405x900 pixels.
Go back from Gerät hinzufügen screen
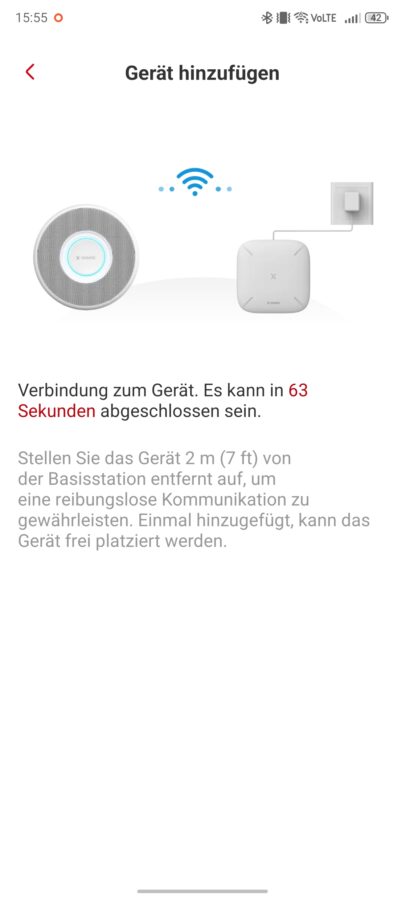tap(30, 72)
